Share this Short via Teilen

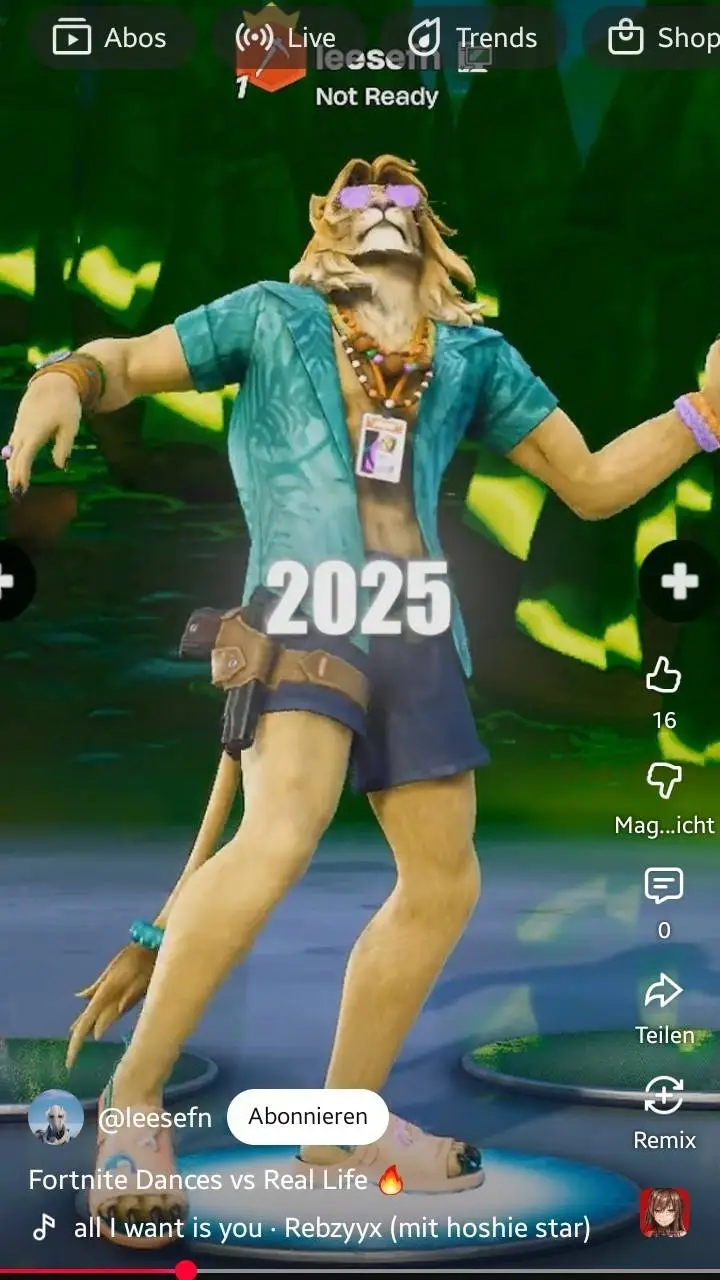click(x=663, y=992)
